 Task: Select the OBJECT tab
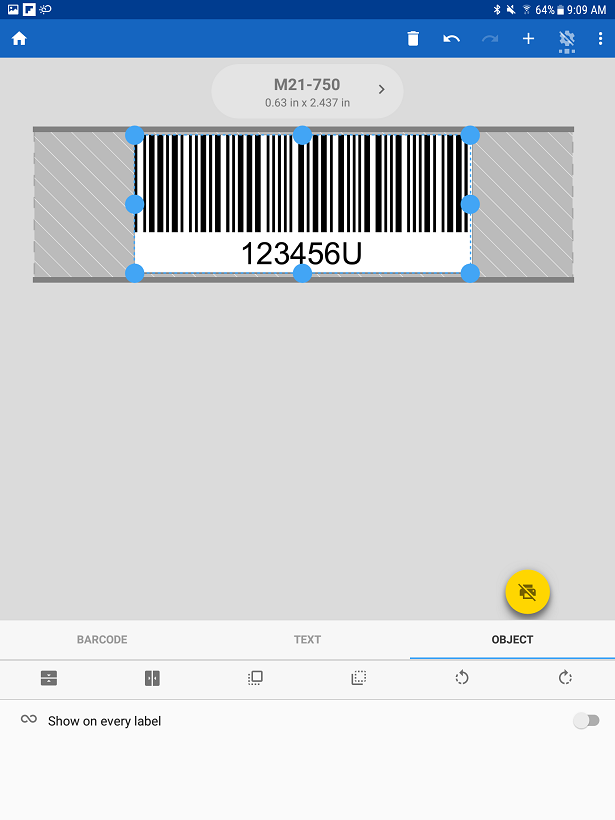512,640
